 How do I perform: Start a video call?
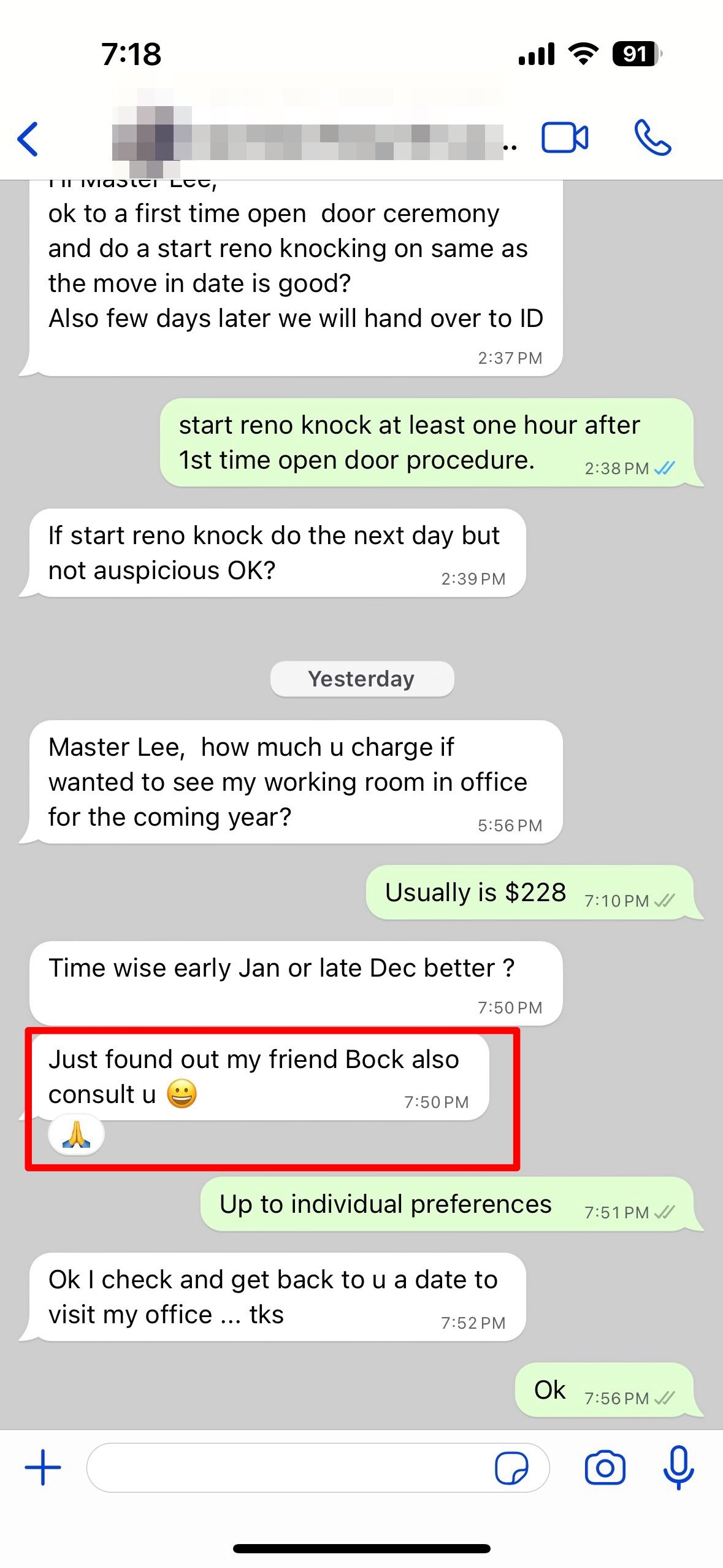click(564, 137)
